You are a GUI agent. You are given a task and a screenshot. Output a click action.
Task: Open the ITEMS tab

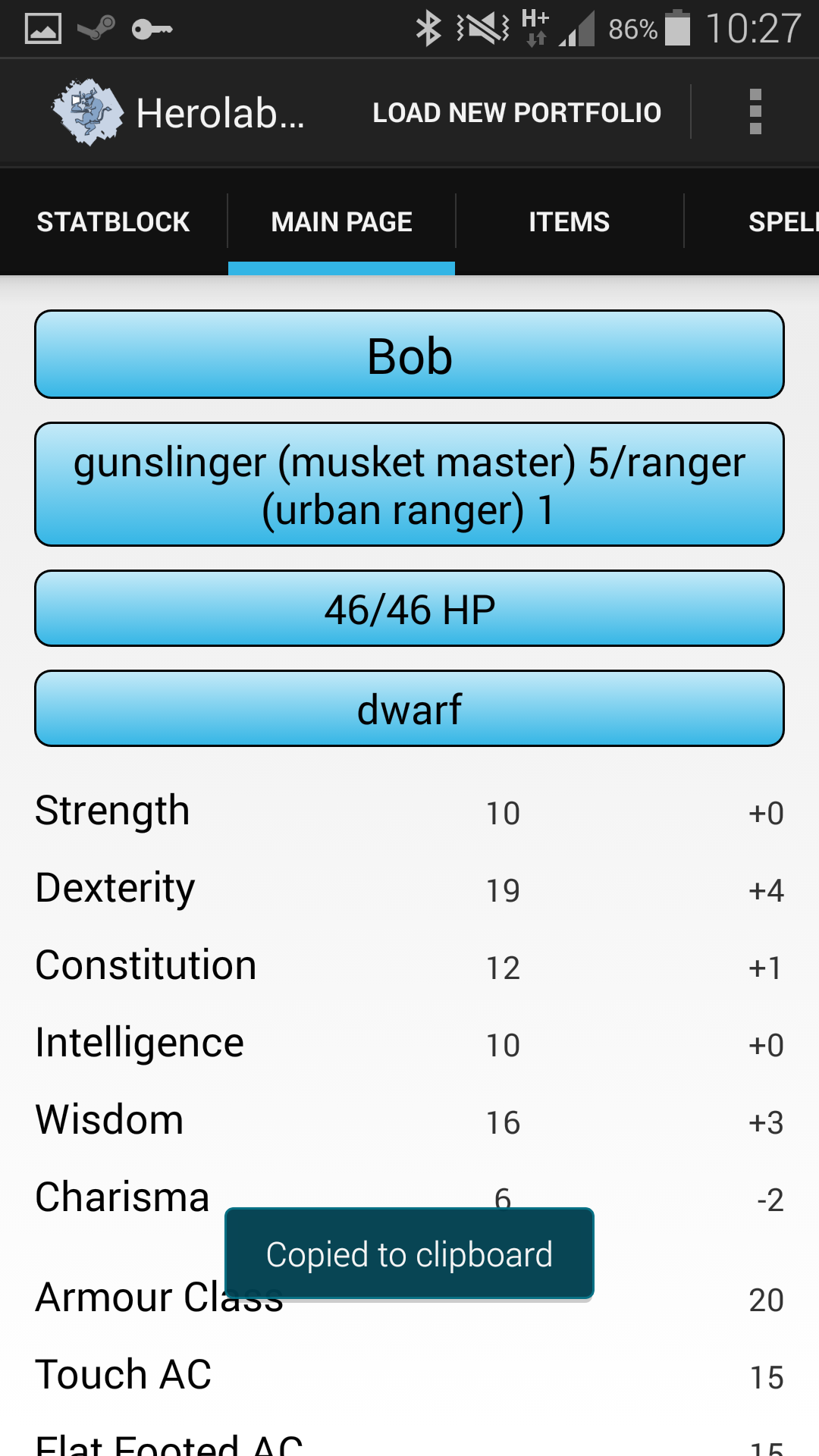pyautogui.click(x=570, y=221)
